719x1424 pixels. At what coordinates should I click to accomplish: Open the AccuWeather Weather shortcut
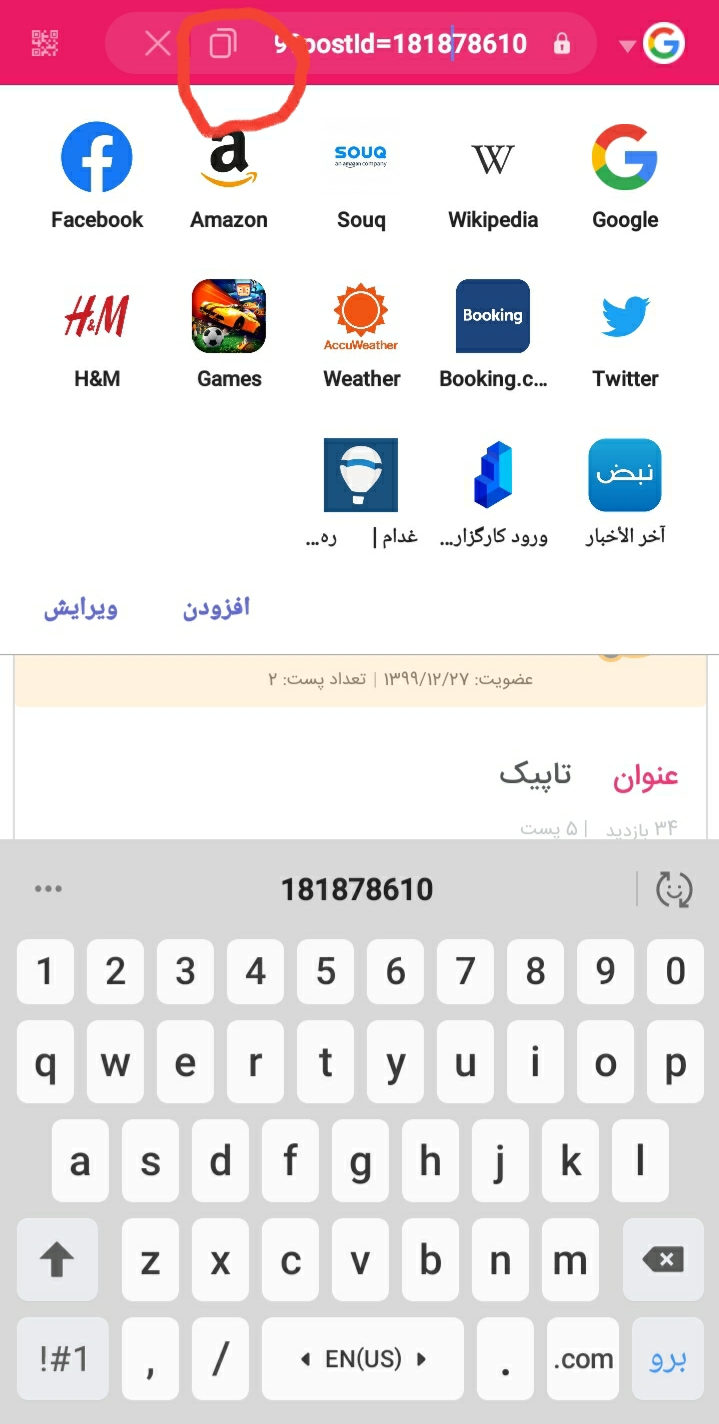point(361,317)
